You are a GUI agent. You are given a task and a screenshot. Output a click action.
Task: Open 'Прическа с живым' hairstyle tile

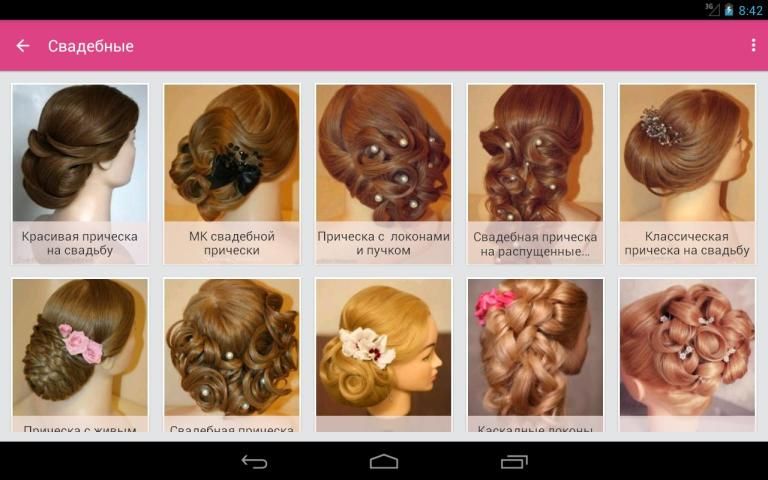click(80, 355)
